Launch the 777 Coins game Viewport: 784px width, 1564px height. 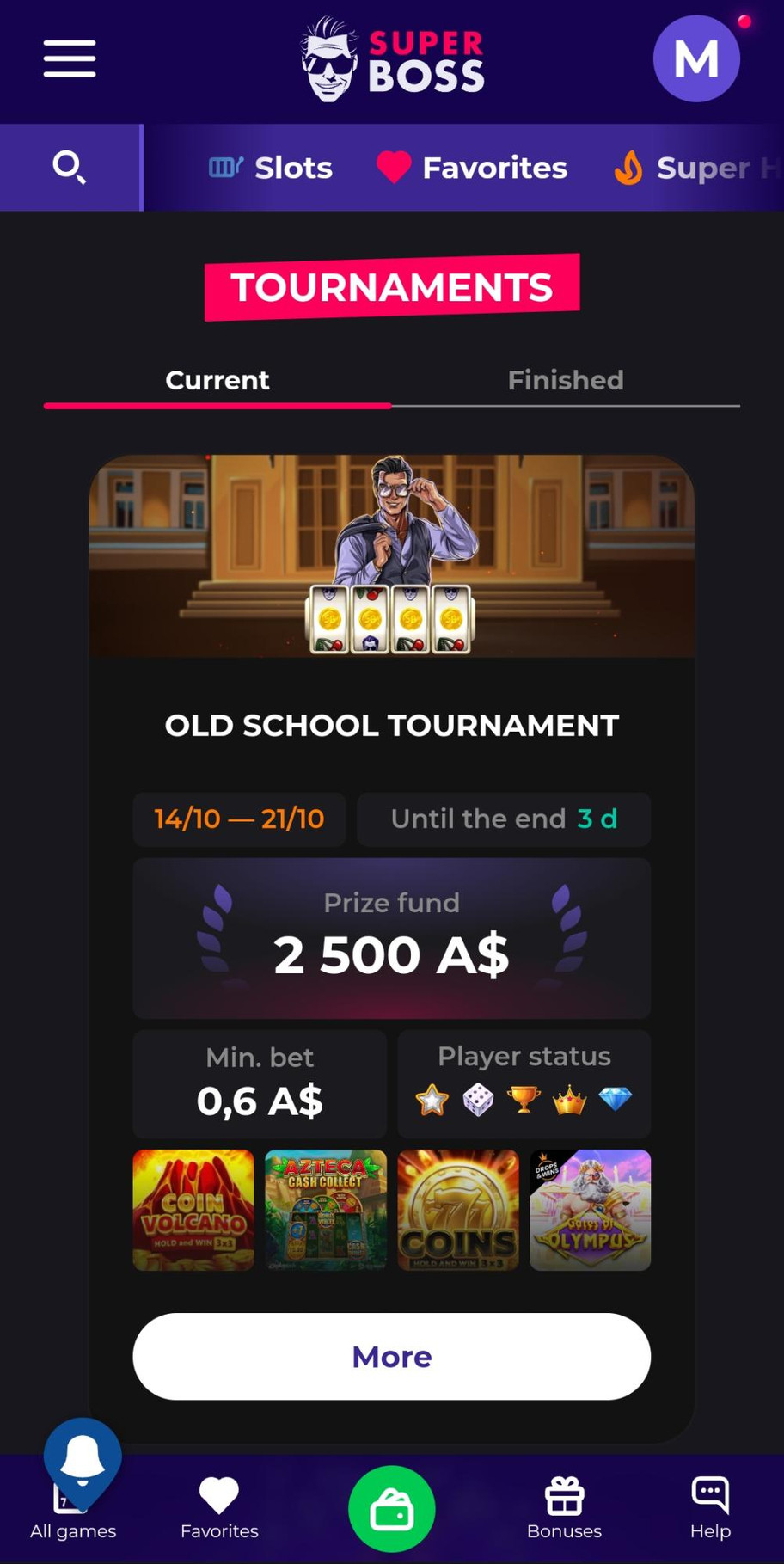[x=458, y=1210]
